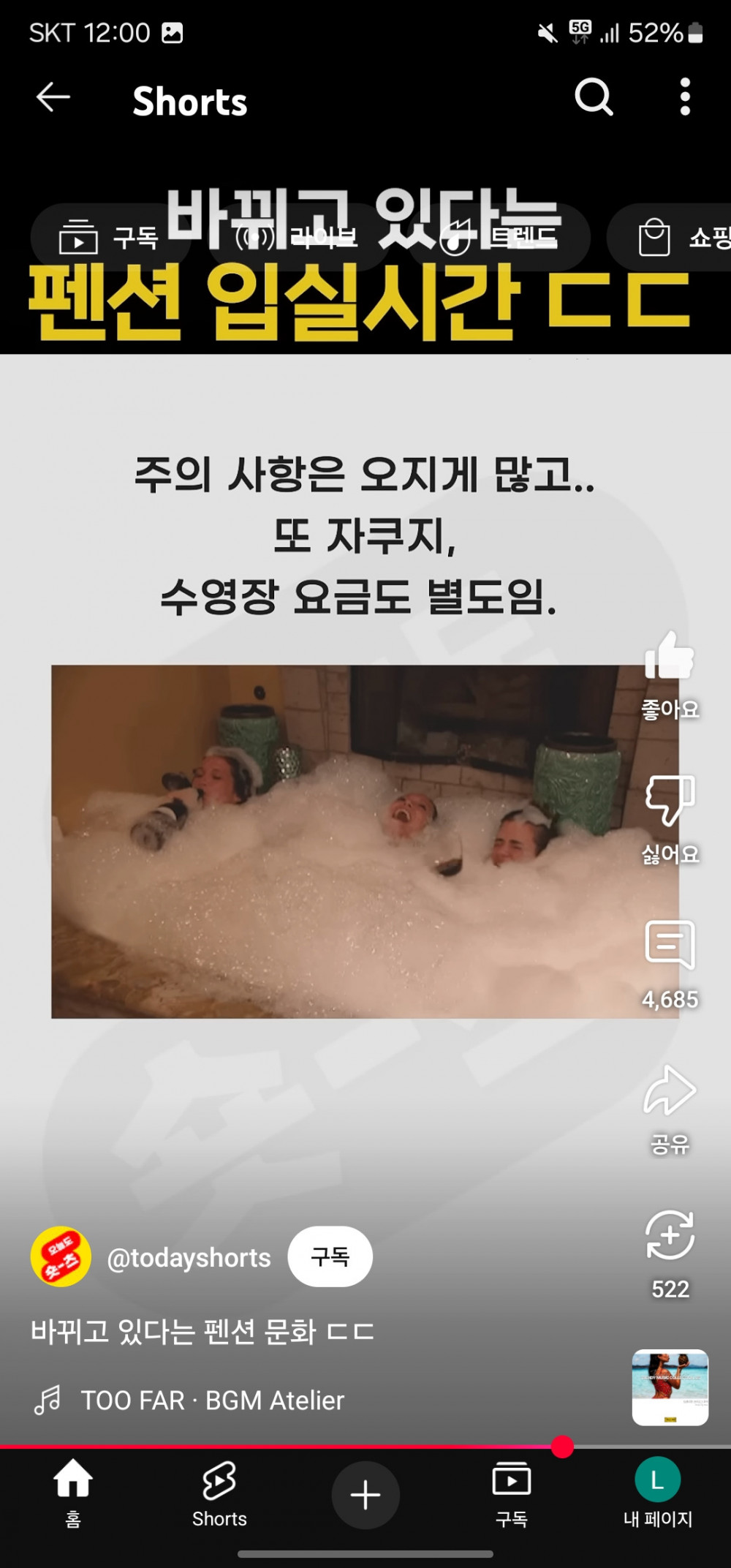Screen dimensions: 731x1568
Task: Open the 내 페이지 tab
Action: (657, 1493)
